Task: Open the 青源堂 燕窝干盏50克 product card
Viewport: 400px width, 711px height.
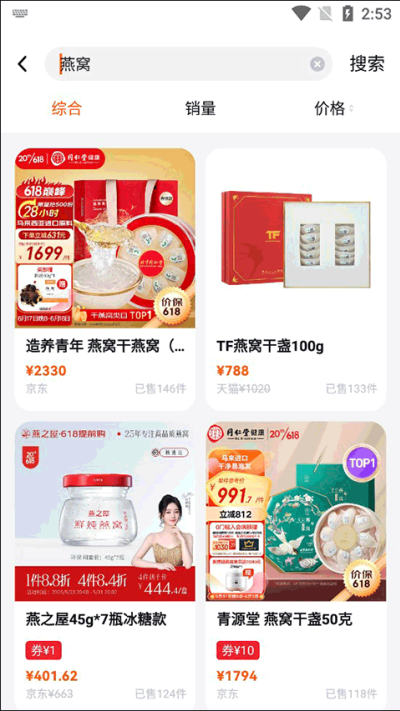Action: (x=296, y=566)
